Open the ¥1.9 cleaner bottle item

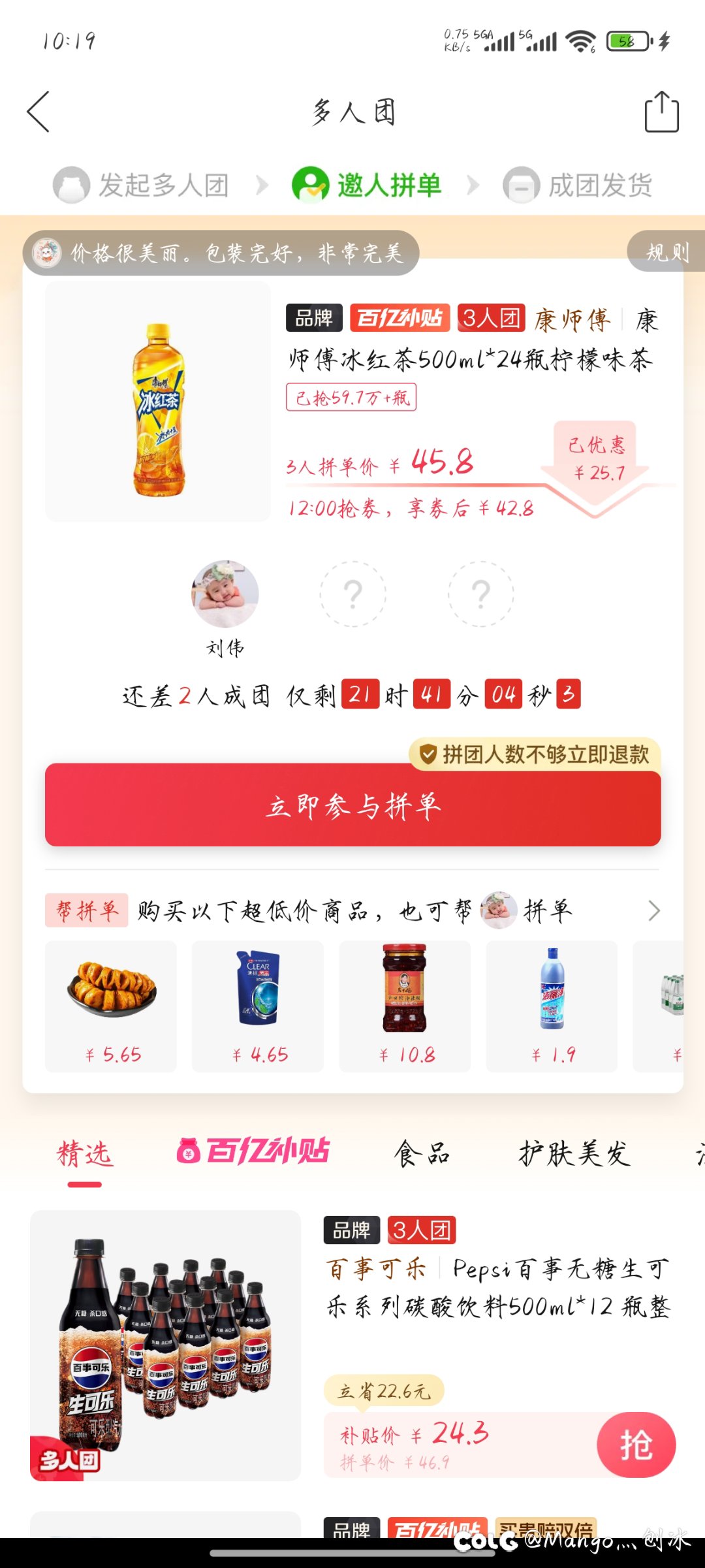pyautogui.click(x=552, y=1006)
